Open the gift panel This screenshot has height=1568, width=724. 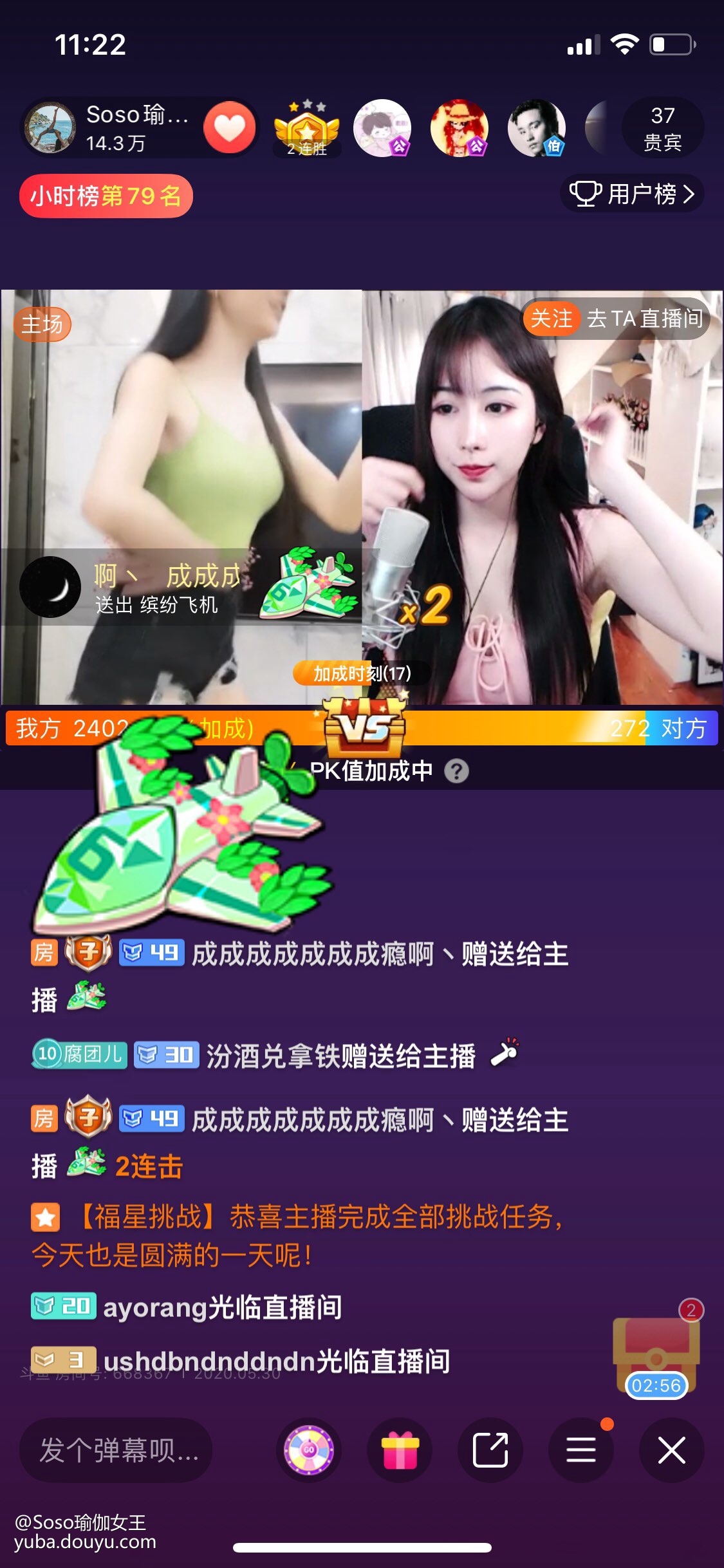pyautogui.click(x=400, y=1450)
